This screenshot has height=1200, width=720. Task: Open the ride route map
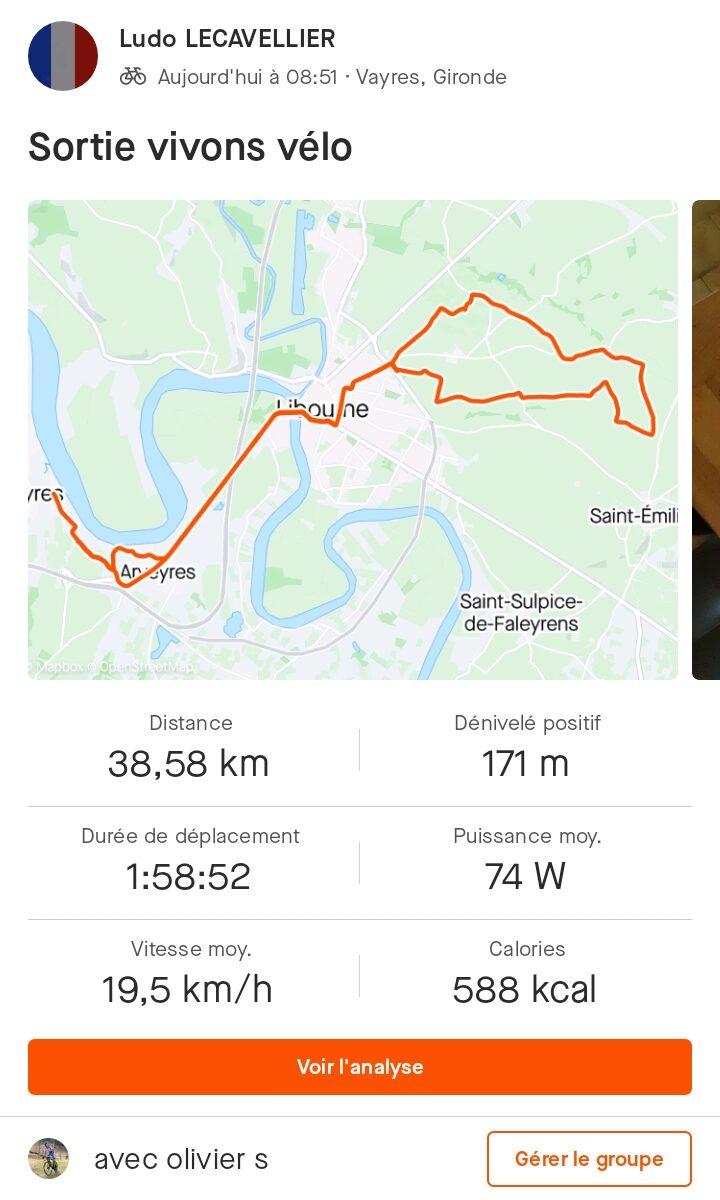[353, 440]
